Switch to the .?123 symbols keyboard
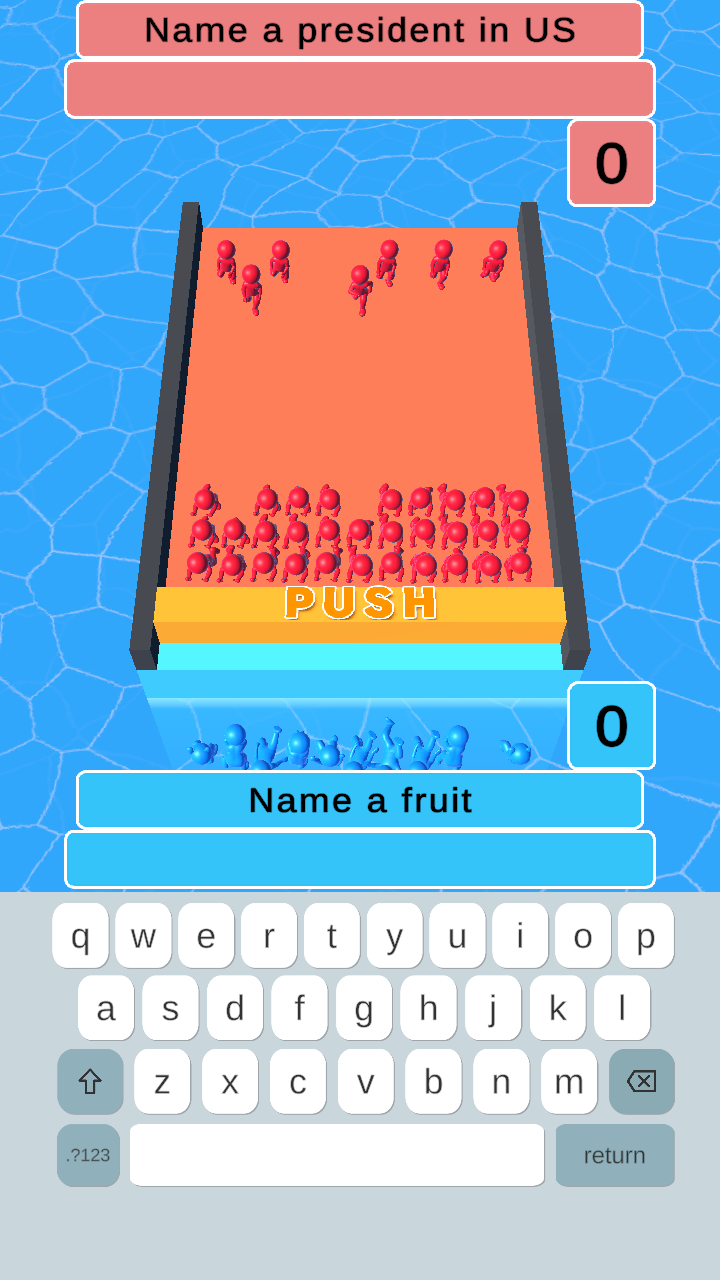 click(x=88, y=1155)
